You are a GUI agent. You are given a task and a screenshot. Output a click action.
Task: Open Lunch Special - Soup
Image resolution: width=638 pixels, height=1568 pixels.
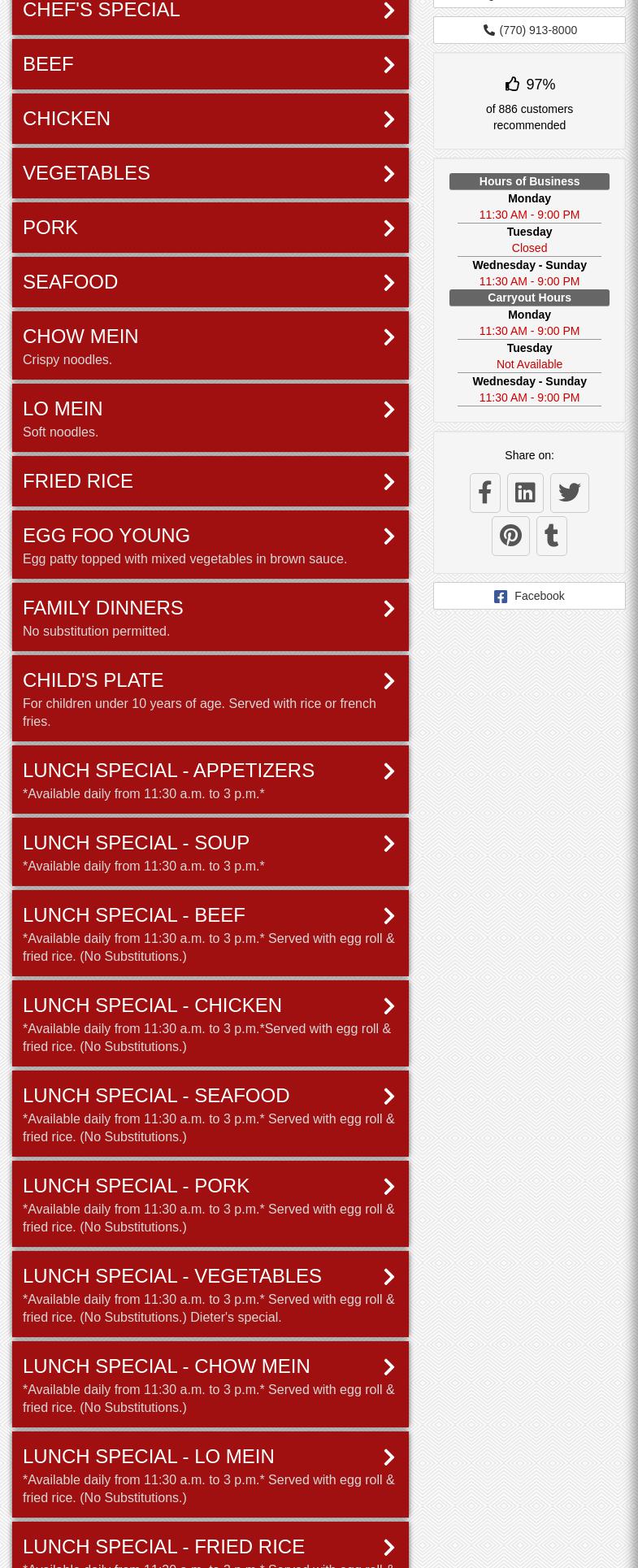[210, 852]
